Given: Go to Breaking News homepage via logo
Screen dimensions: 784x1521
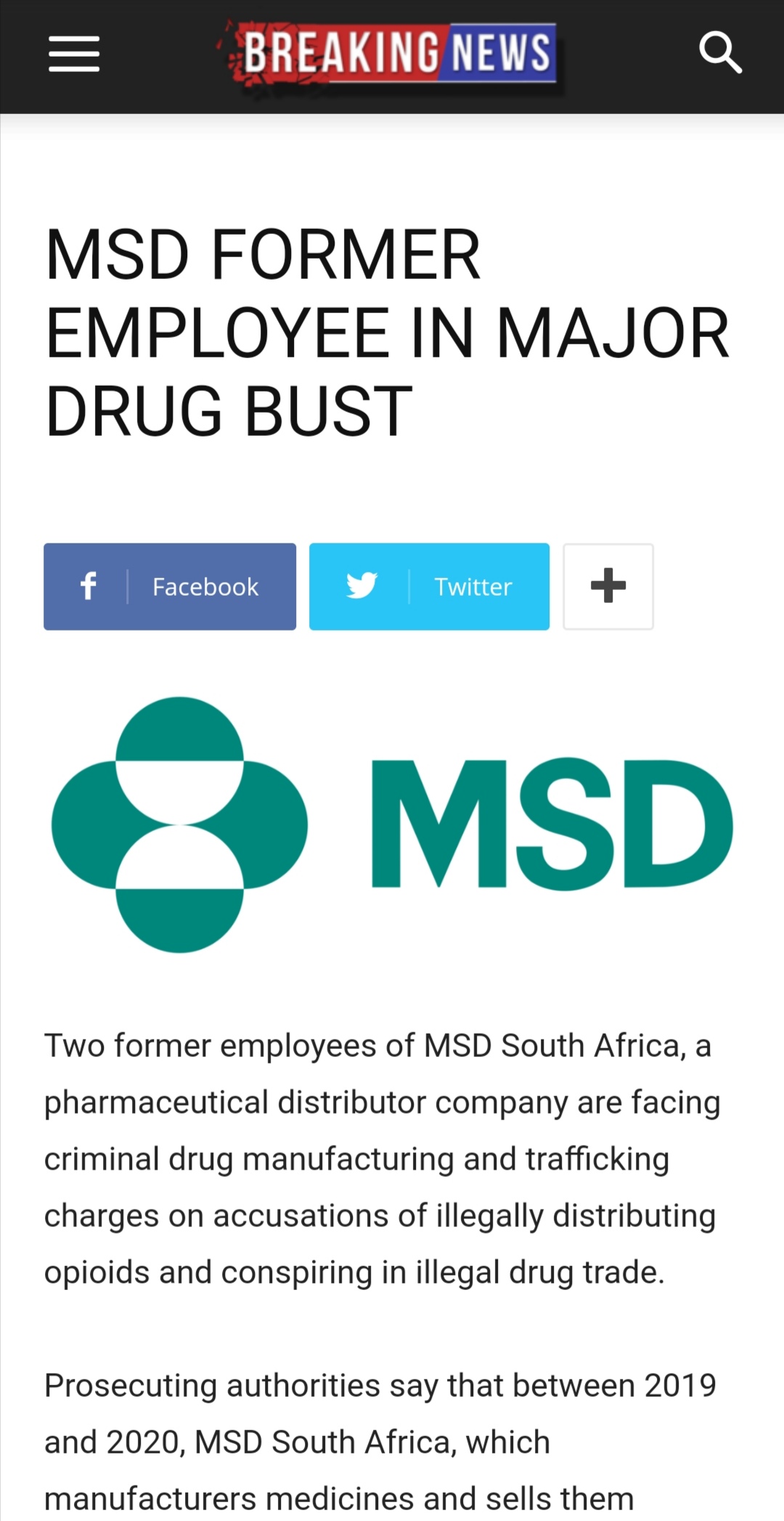Looking at the screenshot, I should 393,53.
